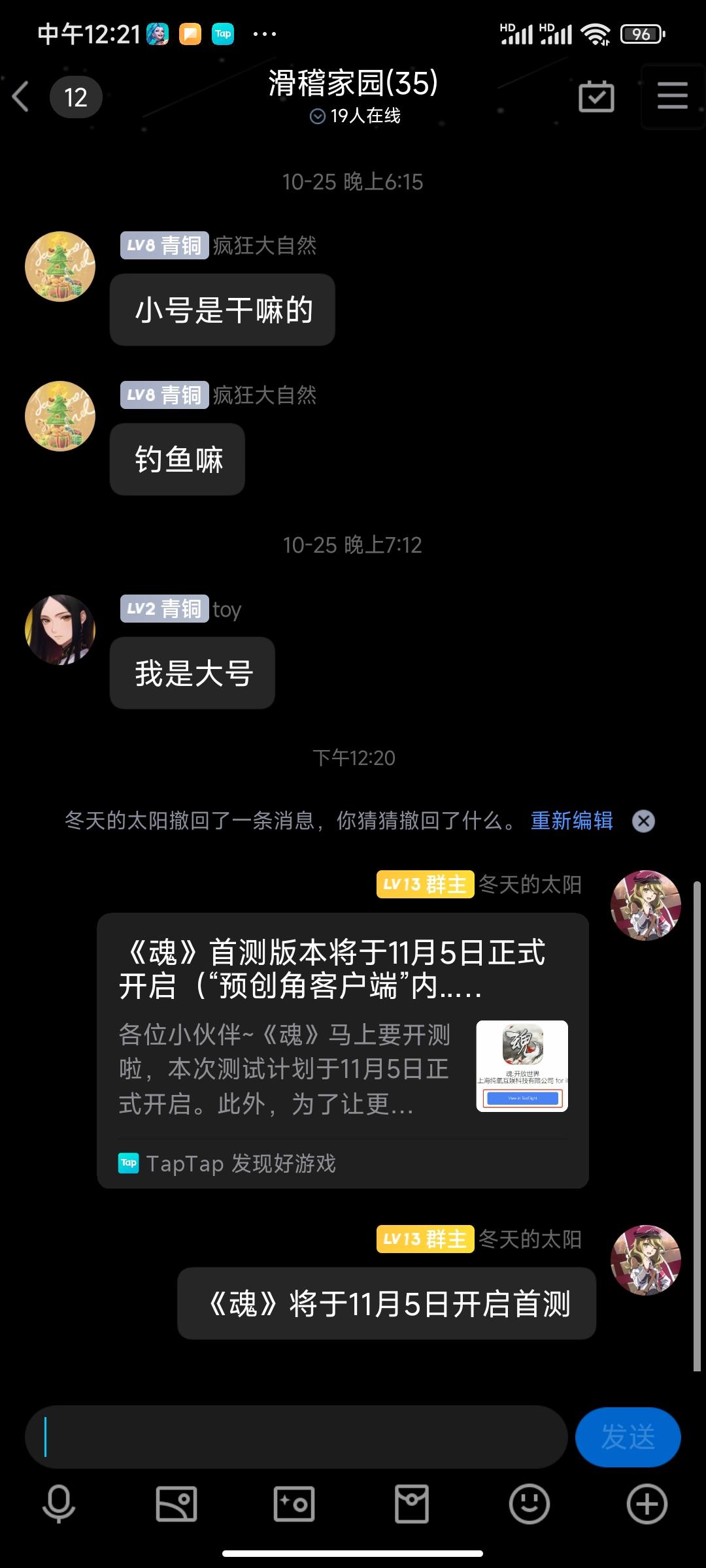Open the group menu with three lines

[672, 96]
